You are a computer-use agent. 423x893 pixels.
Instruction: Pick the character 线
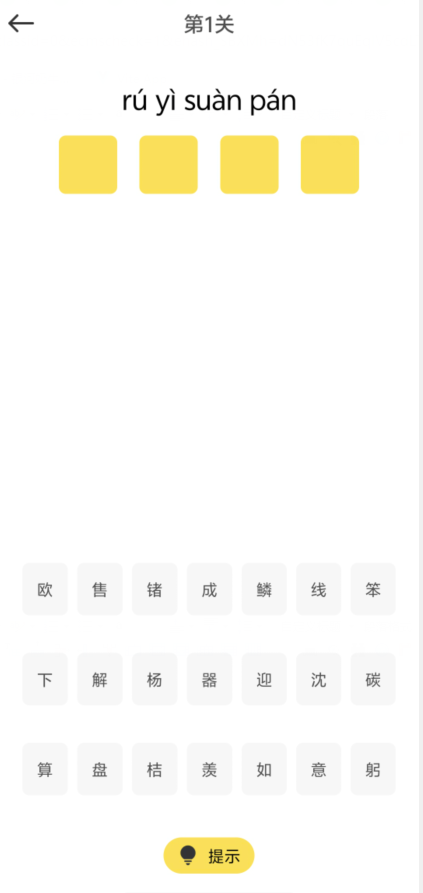click(x=318, y=589)
